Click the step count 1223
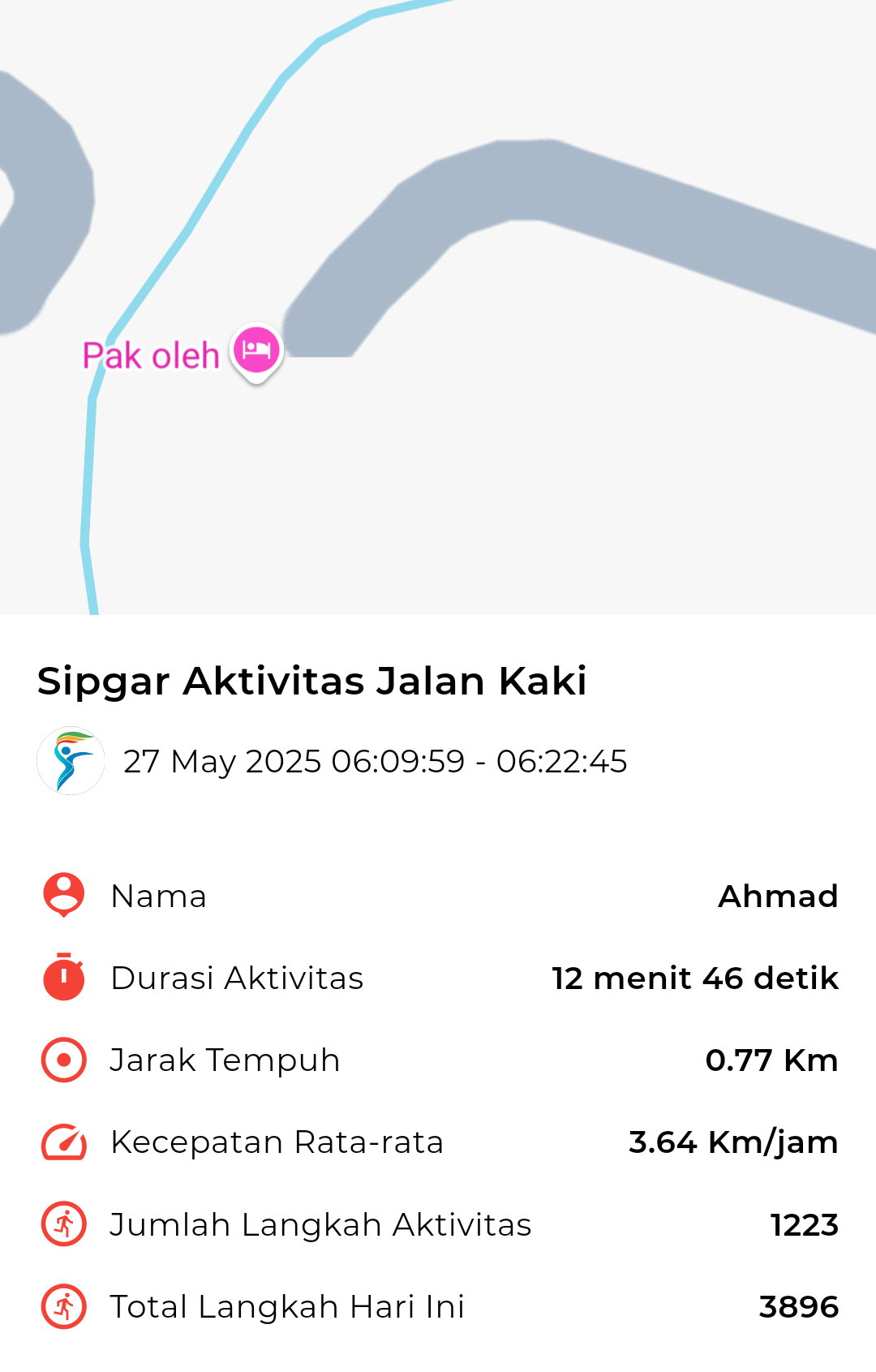 804,1224
